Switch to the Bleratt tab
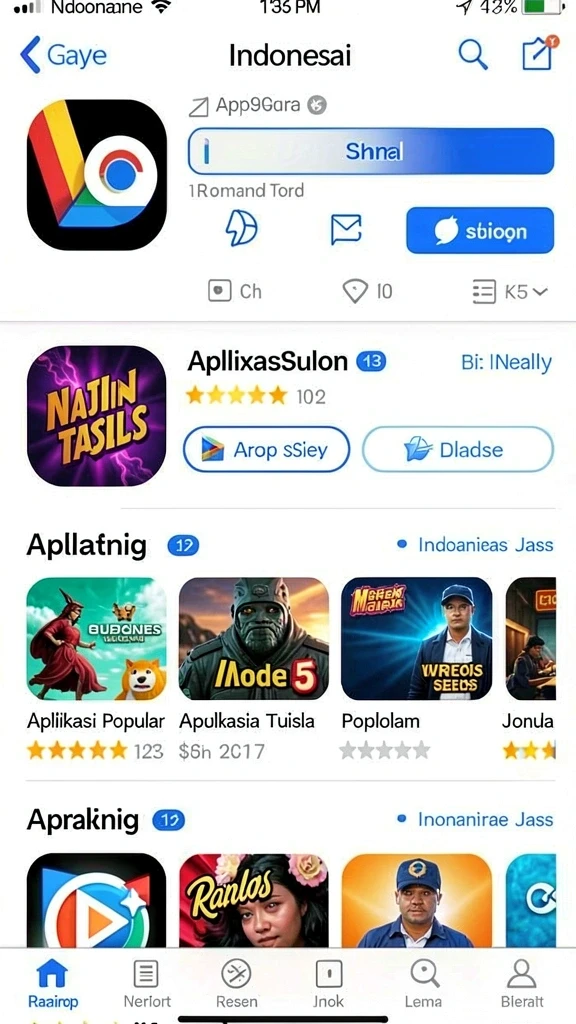Image resolution: width=576 pixels, height=1024 pixels. pyautogui.click(x=521, y=985)
